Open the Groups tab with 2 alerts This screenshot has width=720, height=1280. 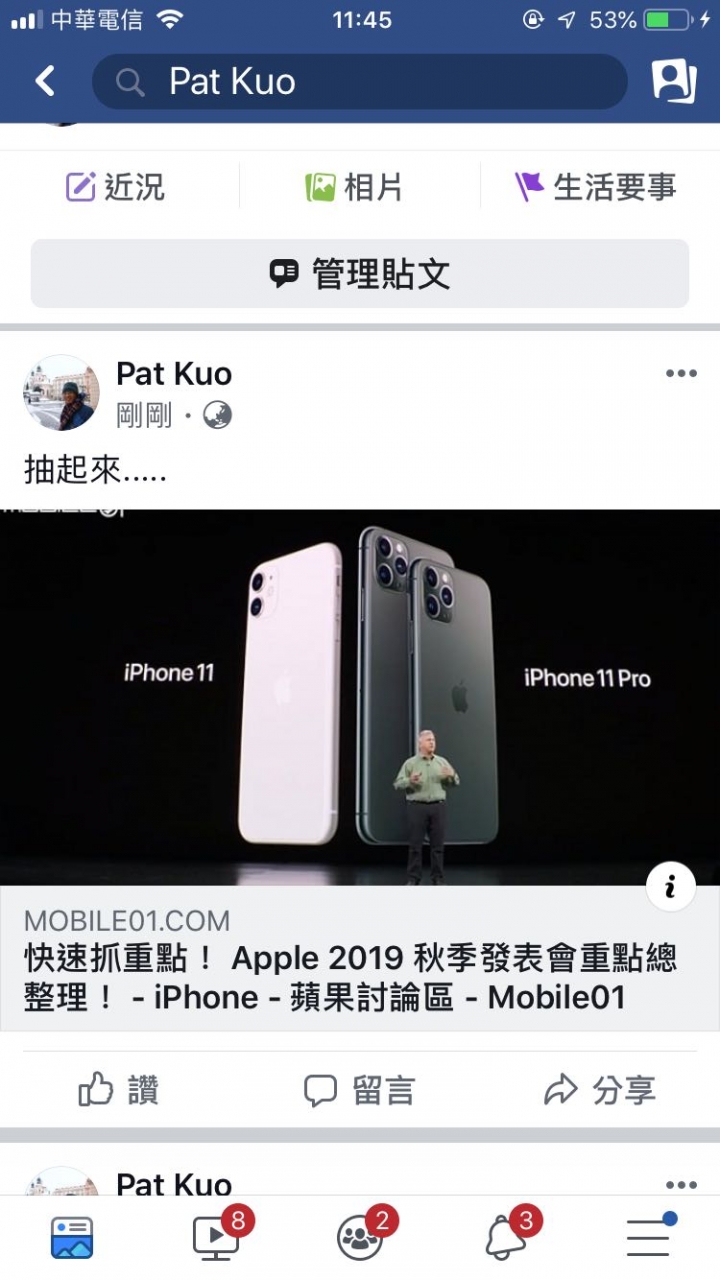(360, 1237)
